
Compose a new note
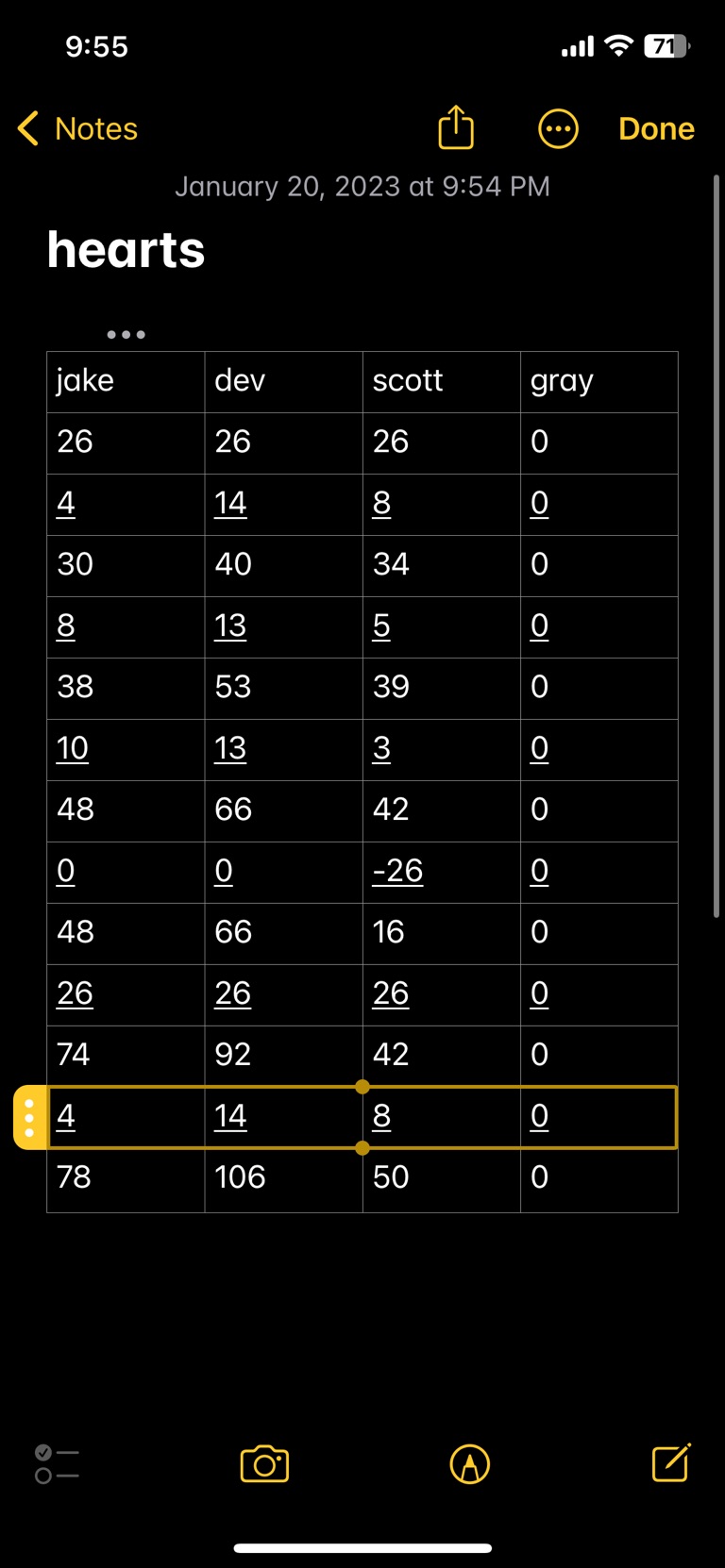click(x=671, y=1463)
